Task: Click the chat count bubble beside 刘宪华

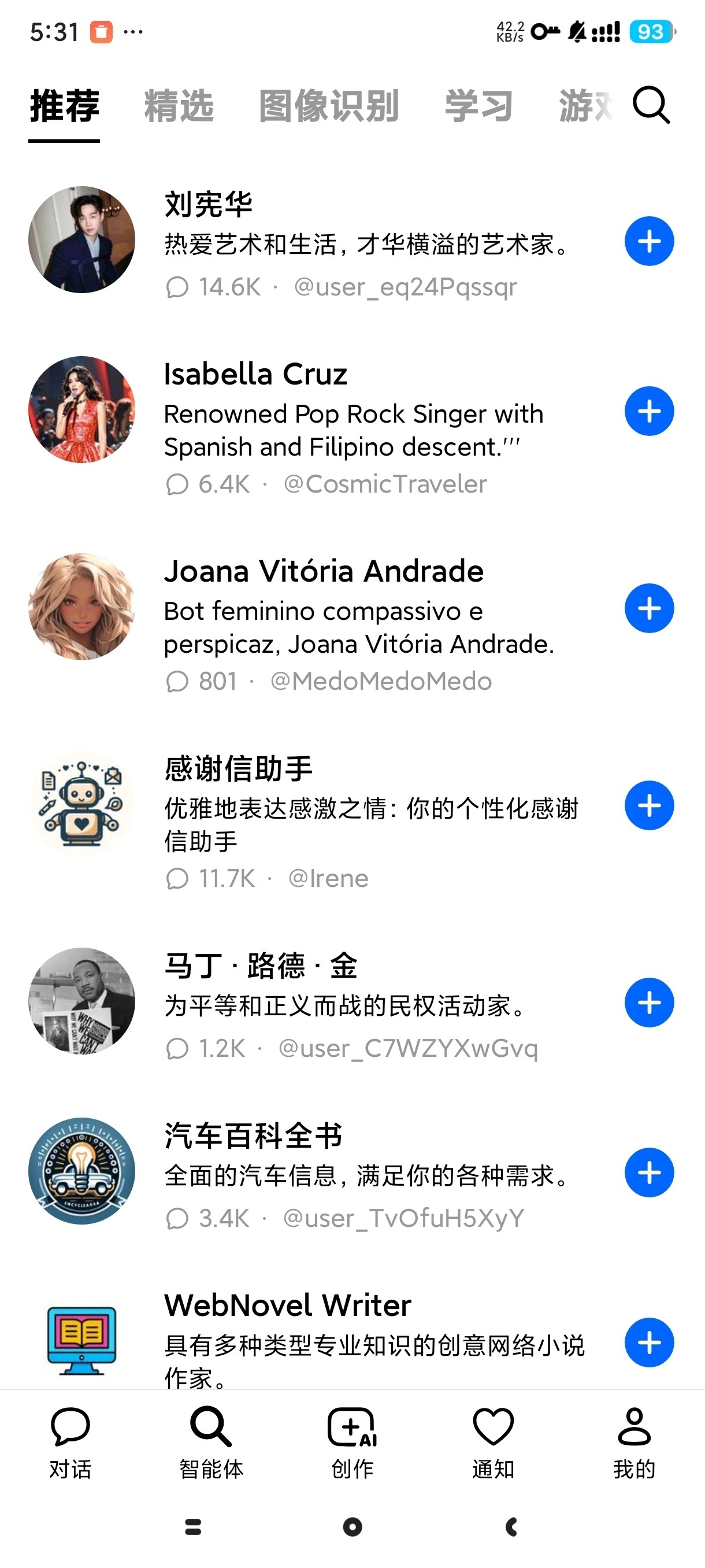Action: [x=178, y=286]
